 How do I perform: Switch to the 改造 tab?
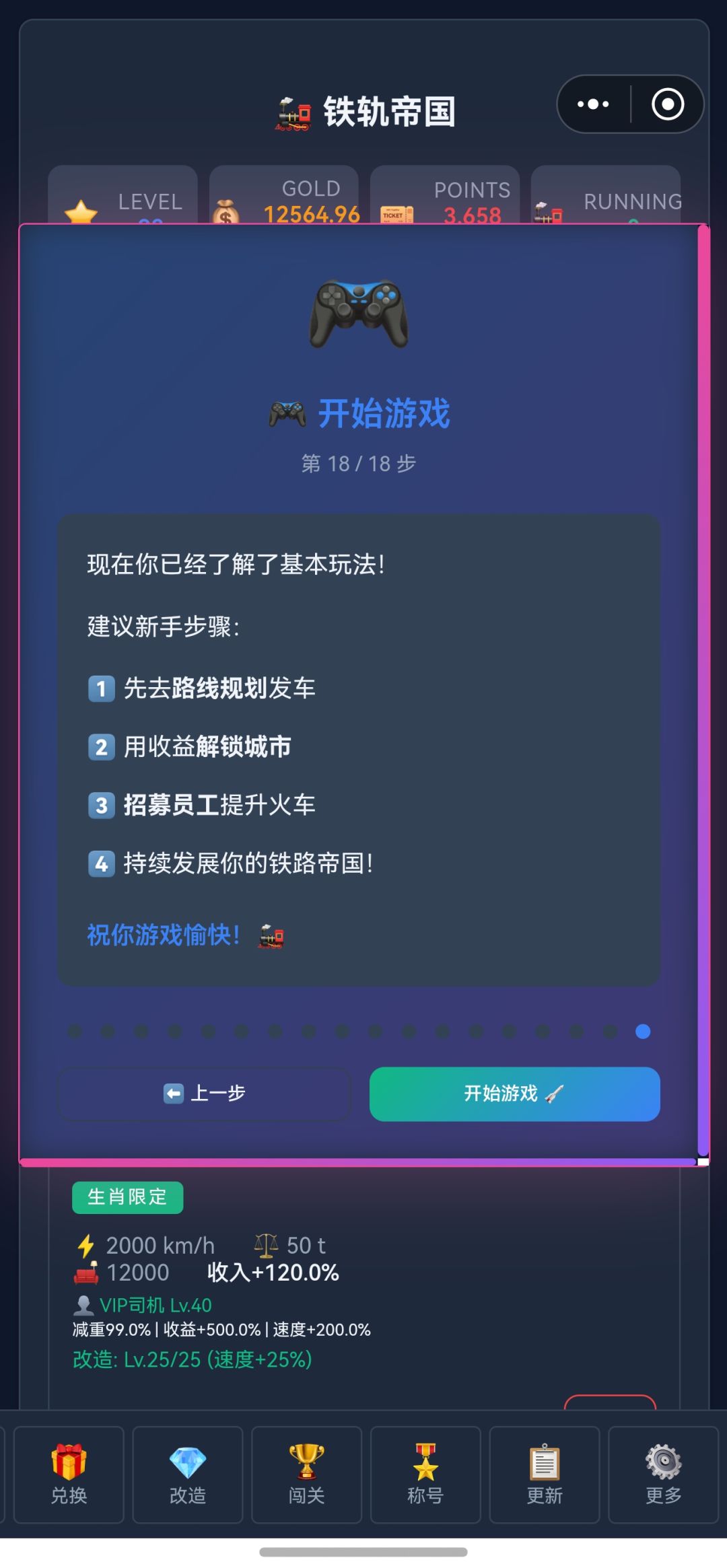click(x=188, y=1474)
